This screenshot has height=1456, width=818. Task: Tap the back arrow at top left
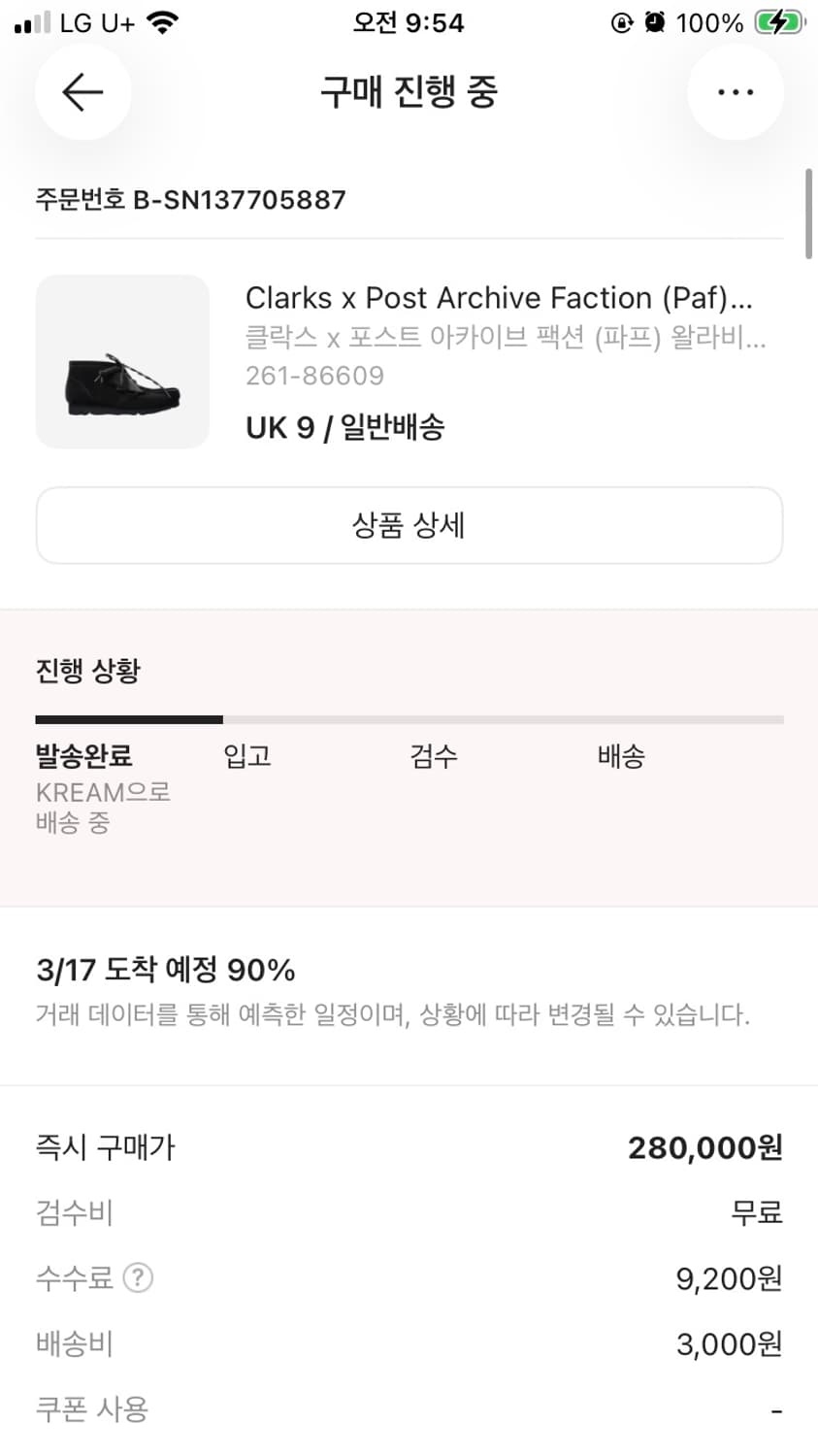[82, 91]
